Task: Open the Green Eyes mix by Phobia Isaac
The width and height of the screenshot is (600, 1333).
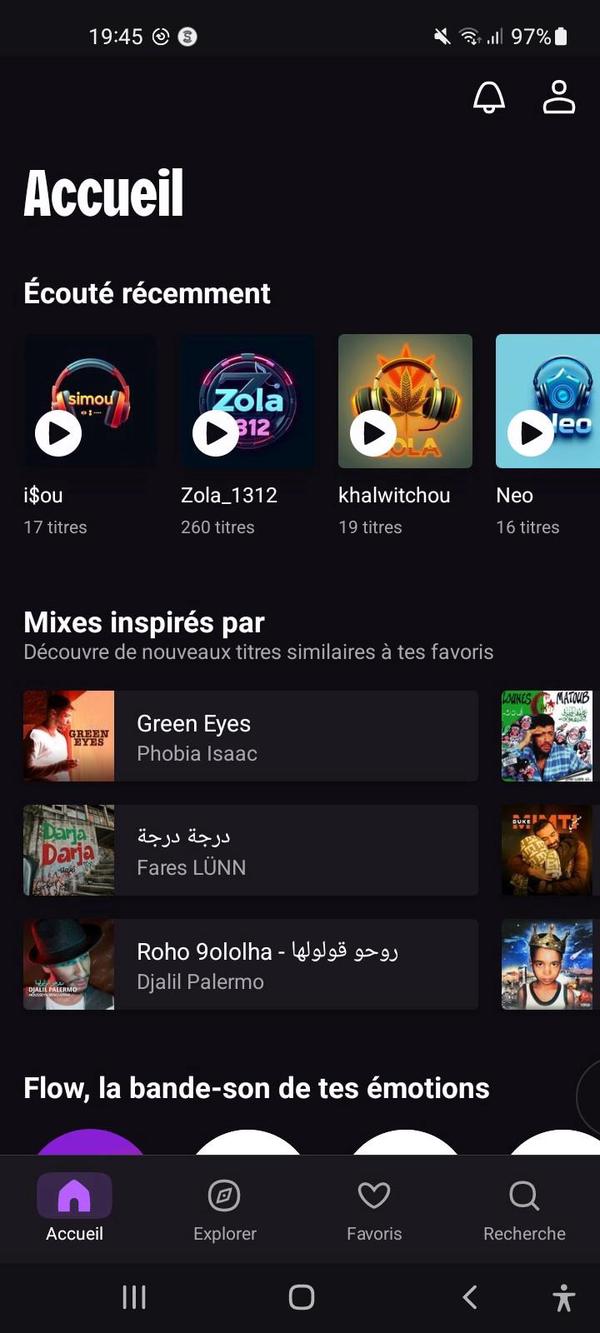Action: (x=251, y=736)
